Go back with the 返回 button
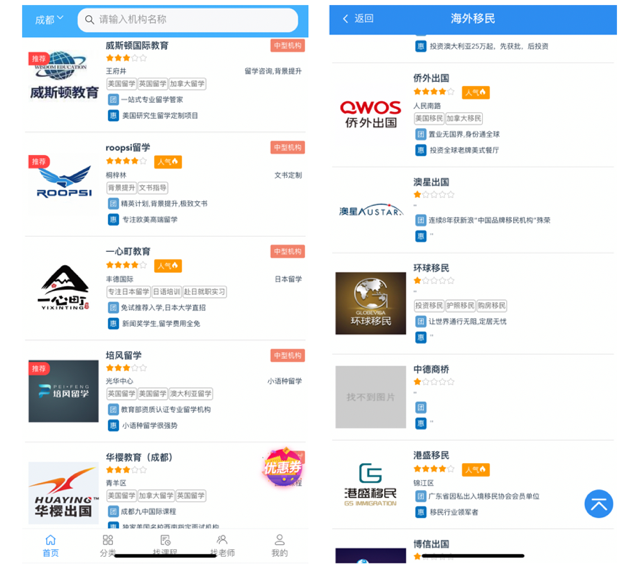 tap(358, 19)
